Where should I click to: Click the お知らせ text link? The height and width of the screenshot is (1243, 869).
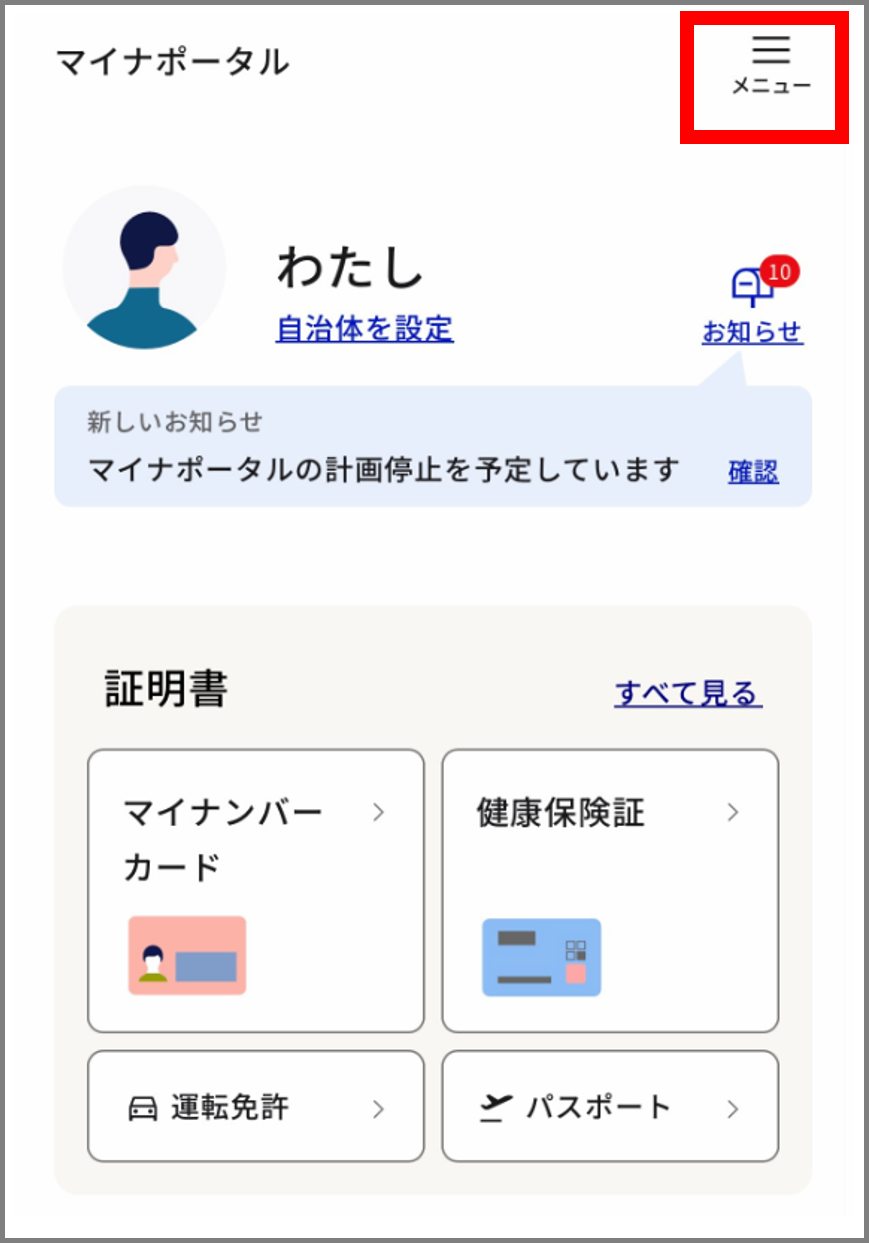point(752,334)
